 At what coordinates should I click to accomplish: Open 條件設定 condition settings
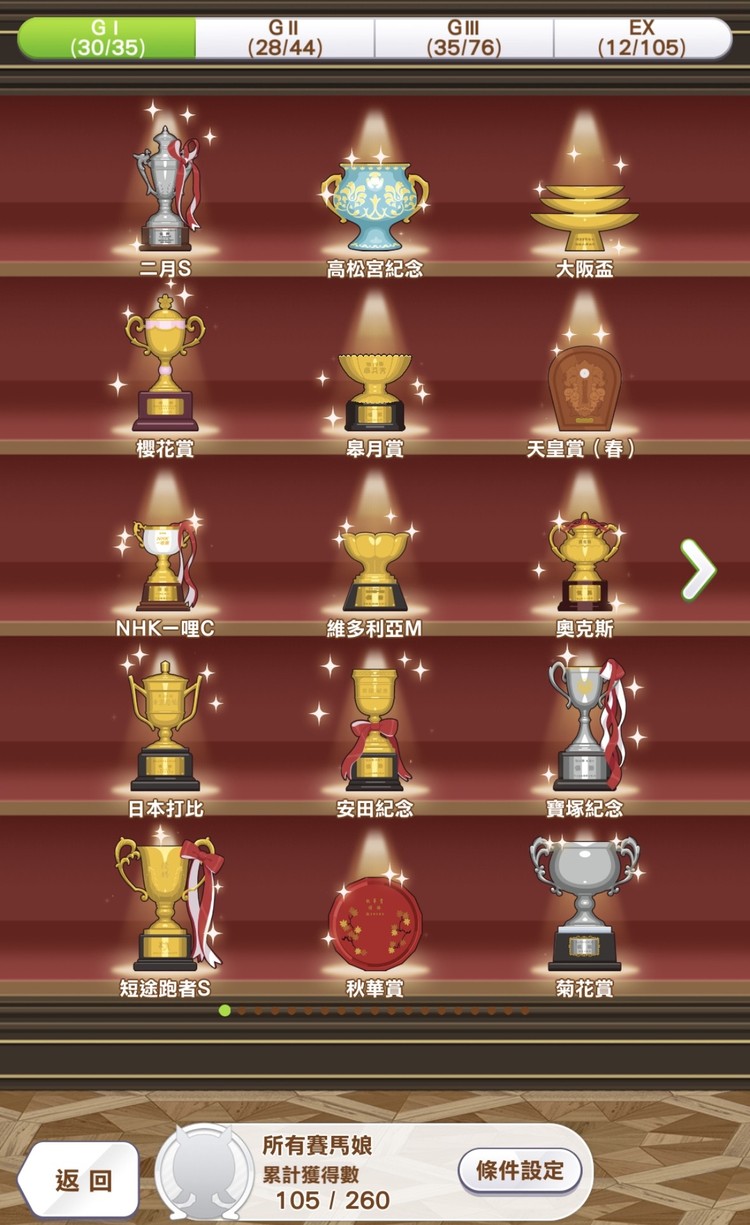[520, 1170]
